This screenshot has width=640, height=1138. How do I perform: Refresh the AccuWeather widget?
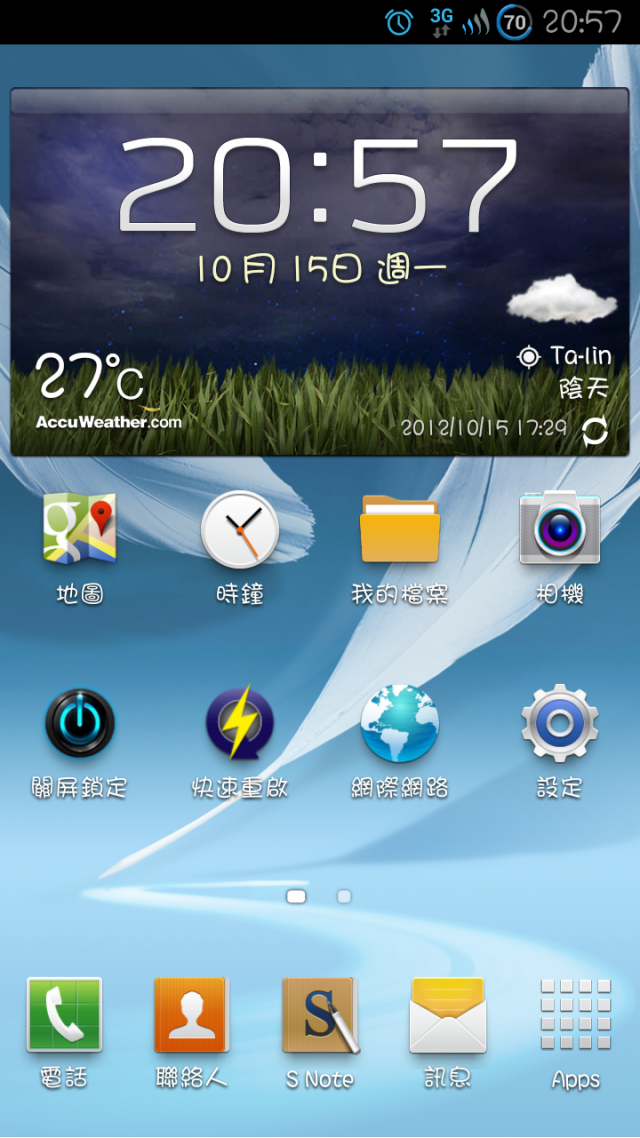(594, 431)
